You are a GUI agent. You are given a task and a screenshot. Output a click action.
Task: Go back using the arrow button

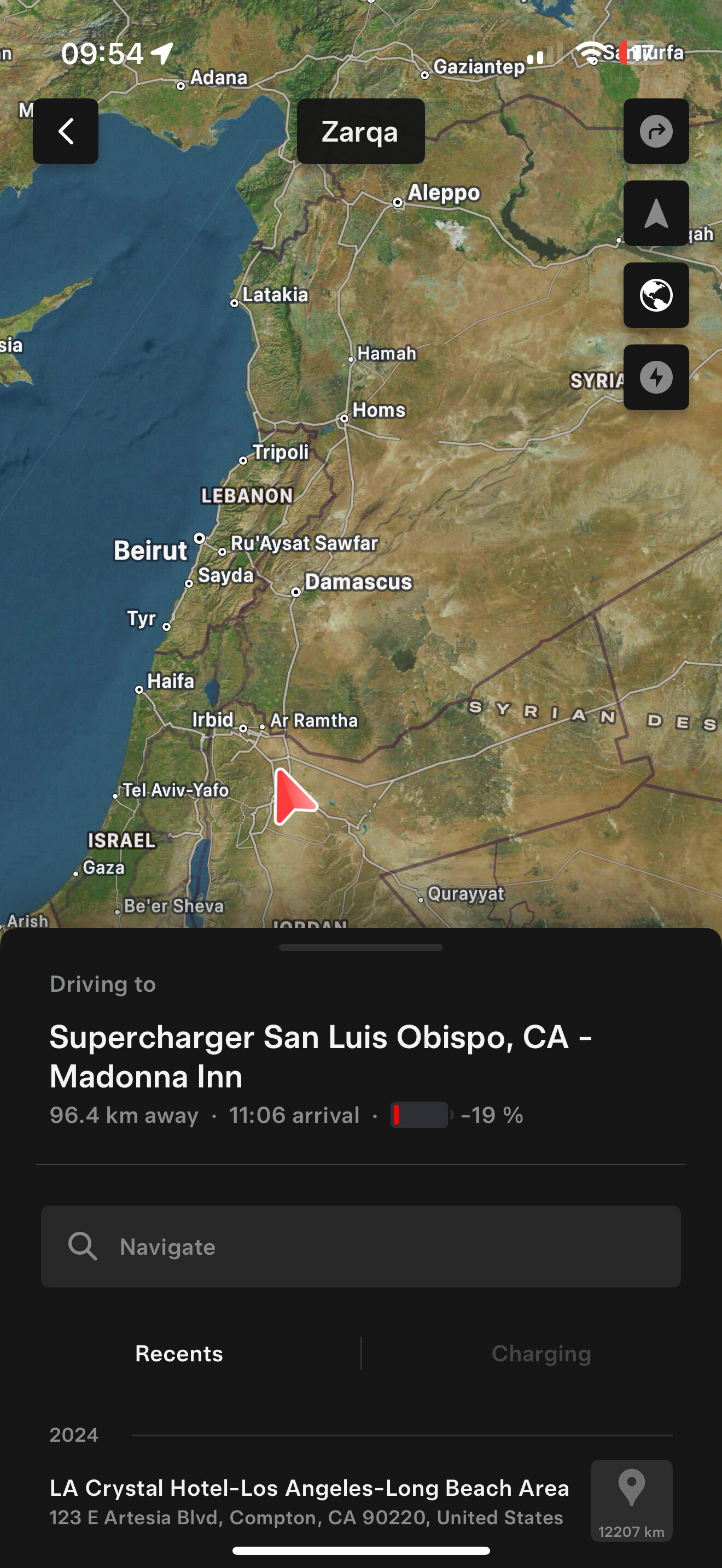pyautogui.click(x=65, y=131)
